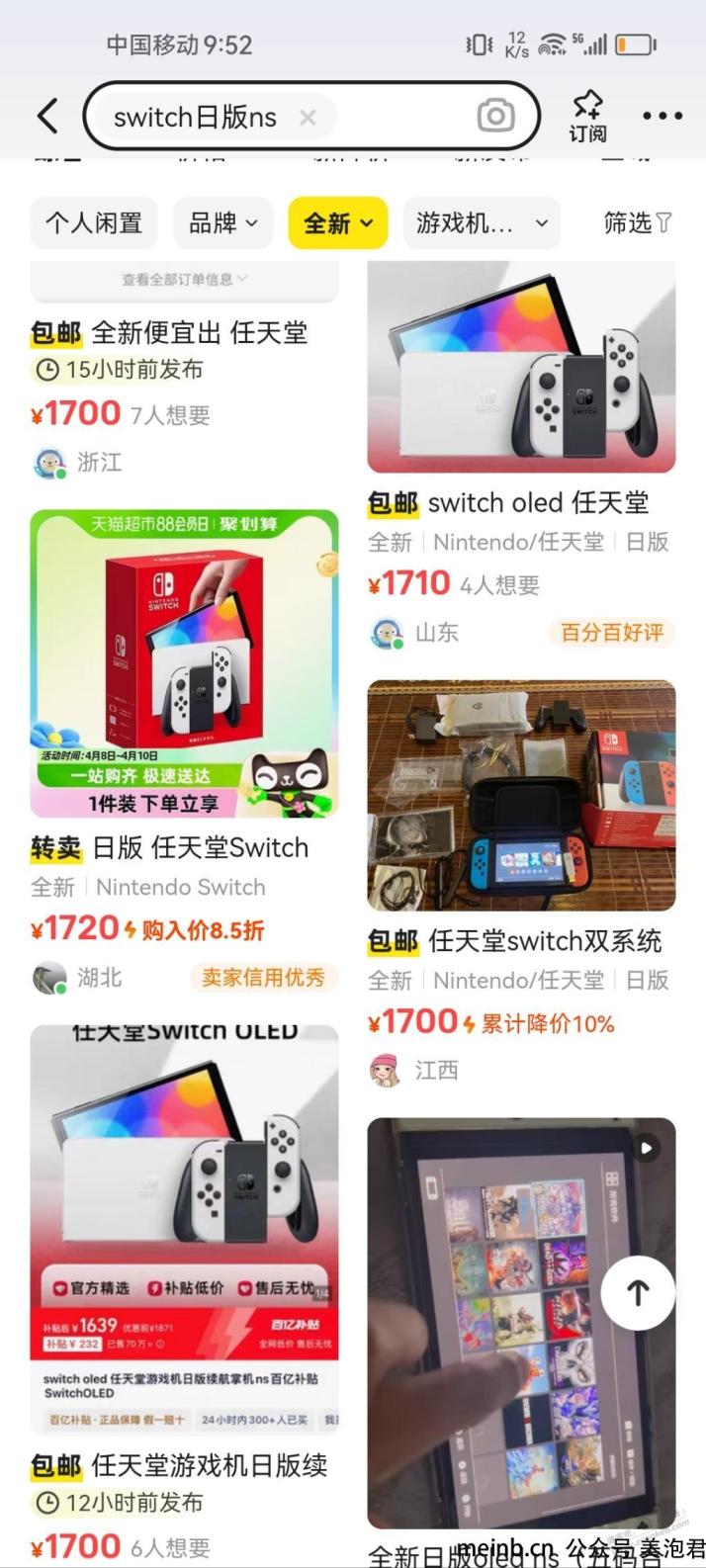Viewport: 706px width, 1568px height.
Task: Expand the 全新 condition dropdown
Action: pyautogui.click(x=338, y=223)
